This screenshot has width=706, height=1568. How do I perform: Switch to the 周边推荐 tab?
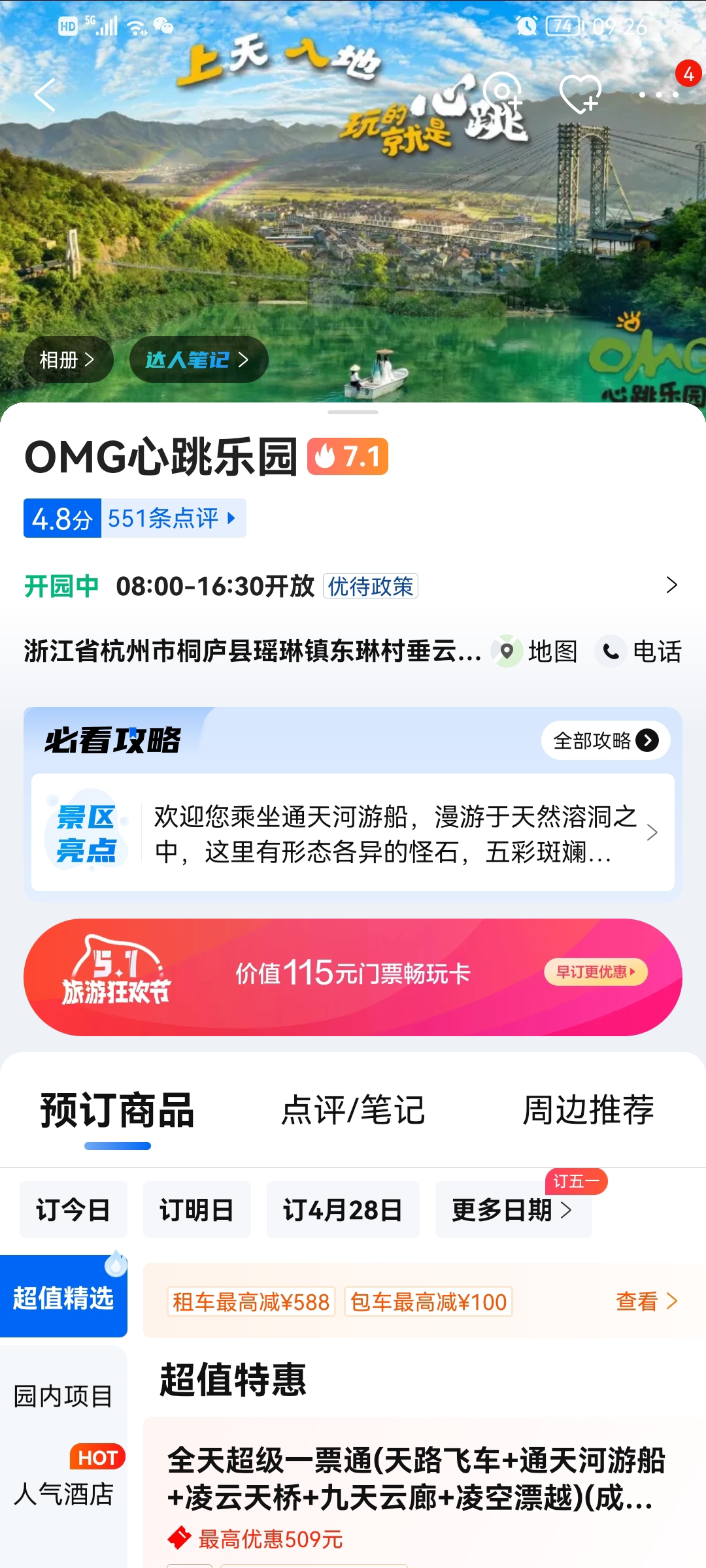588,1110
